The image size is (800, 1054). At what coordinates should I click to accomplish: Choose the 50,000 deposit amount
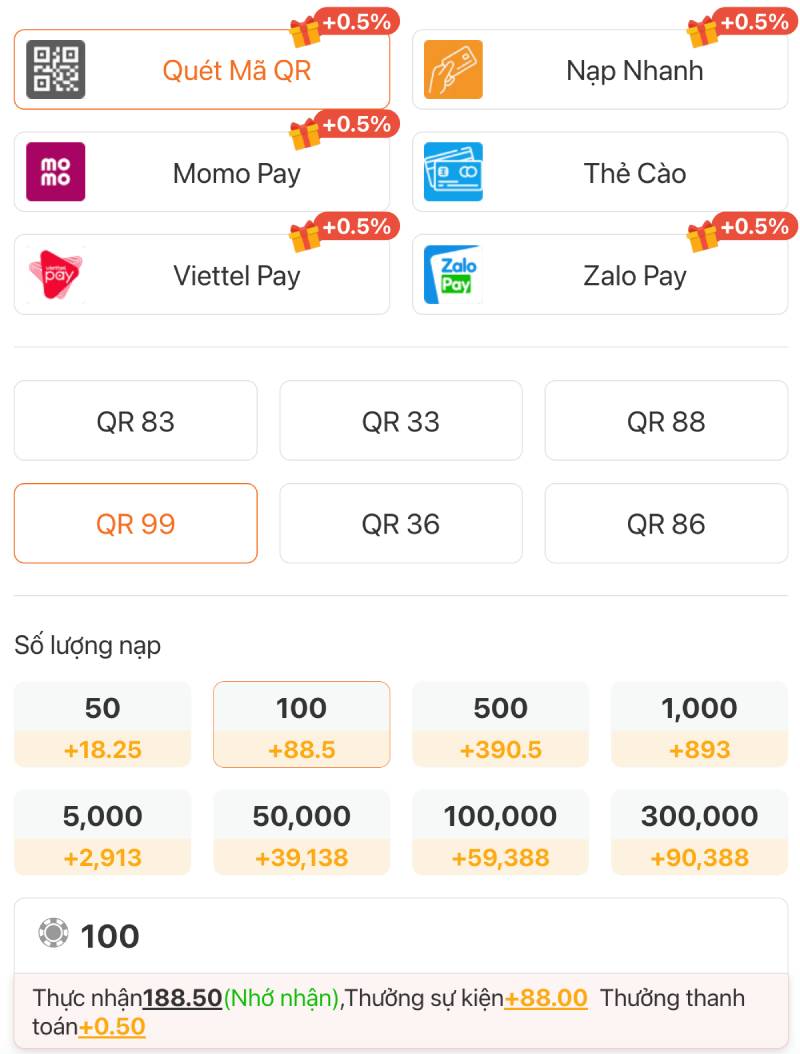pyautogui.click(x=301, y=833)
